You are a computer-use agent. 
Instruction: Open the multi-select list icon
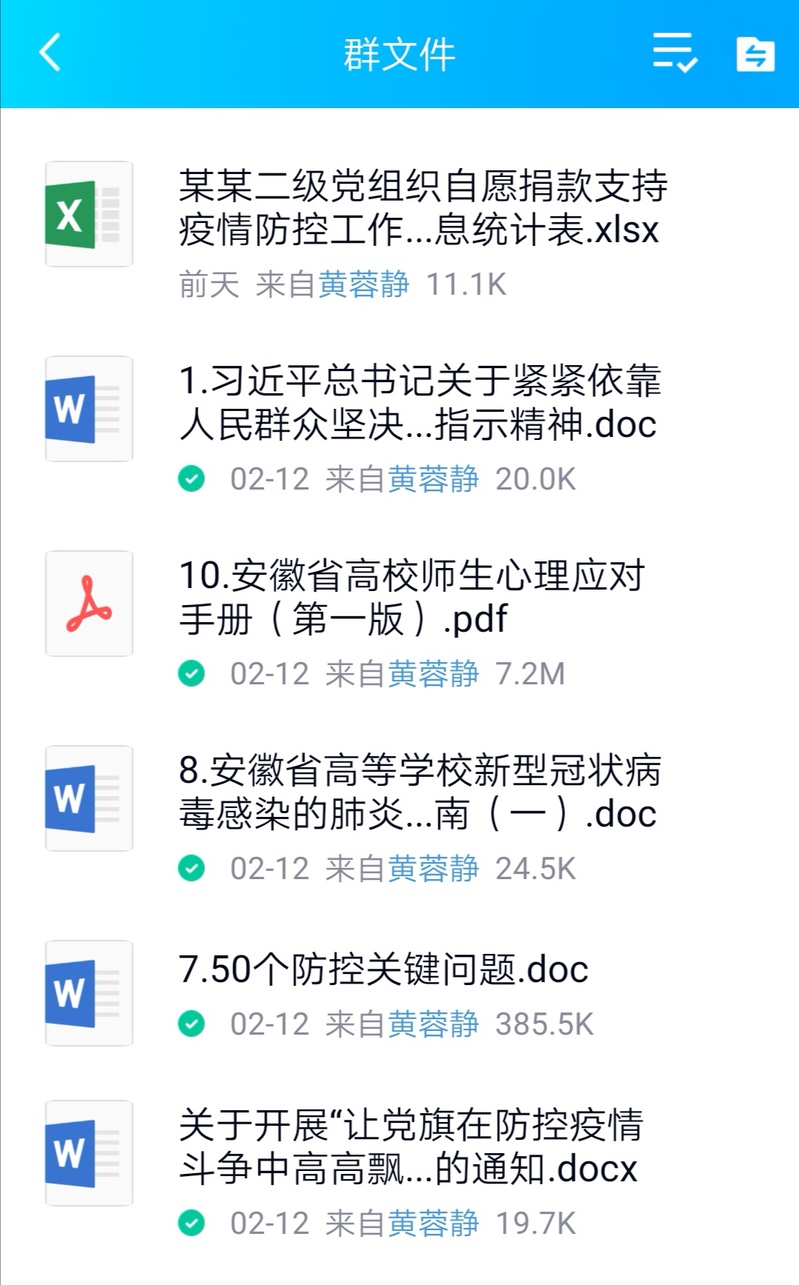click(x=674, y=53)
